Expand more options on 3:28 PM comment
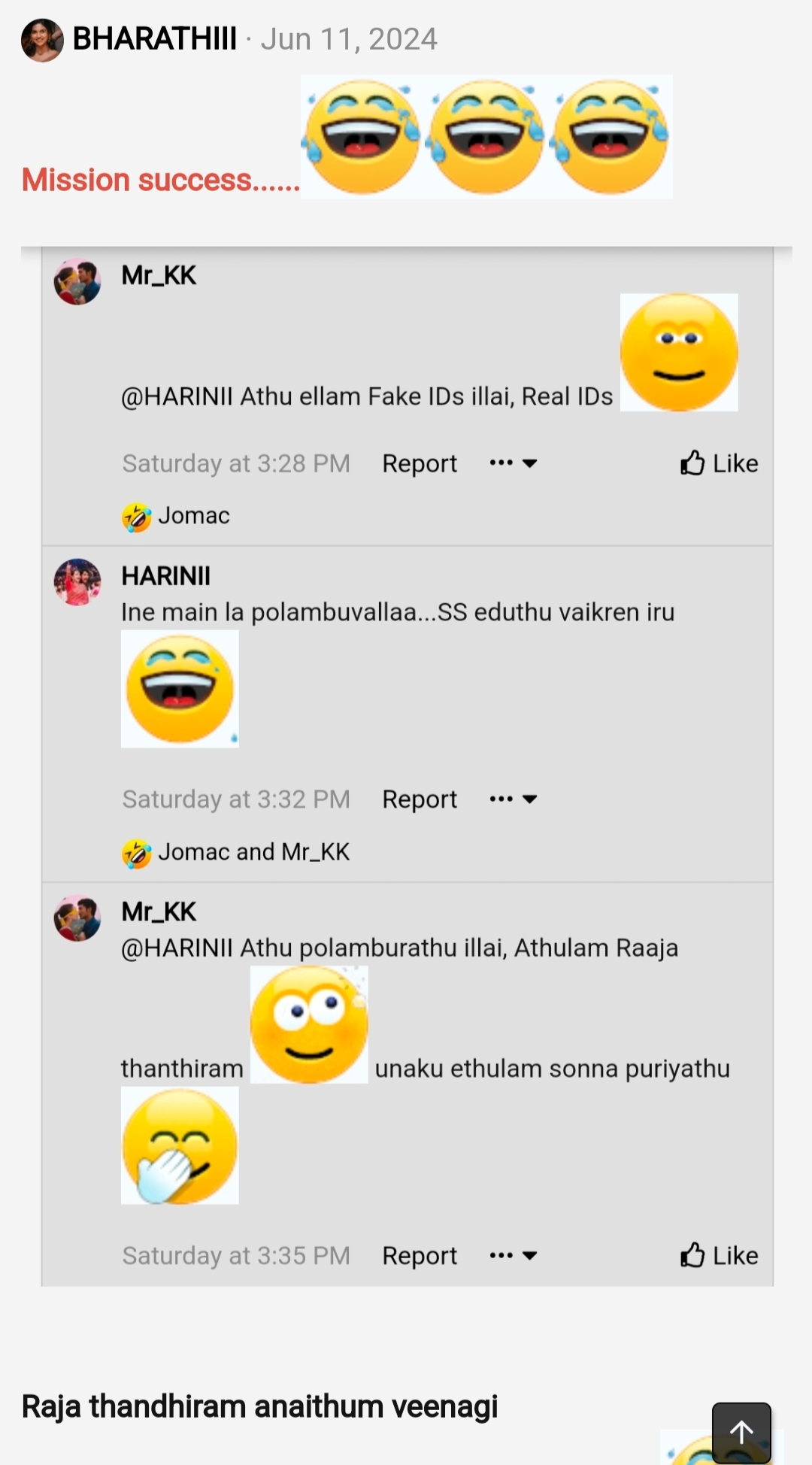 click(x=513, y=463)
